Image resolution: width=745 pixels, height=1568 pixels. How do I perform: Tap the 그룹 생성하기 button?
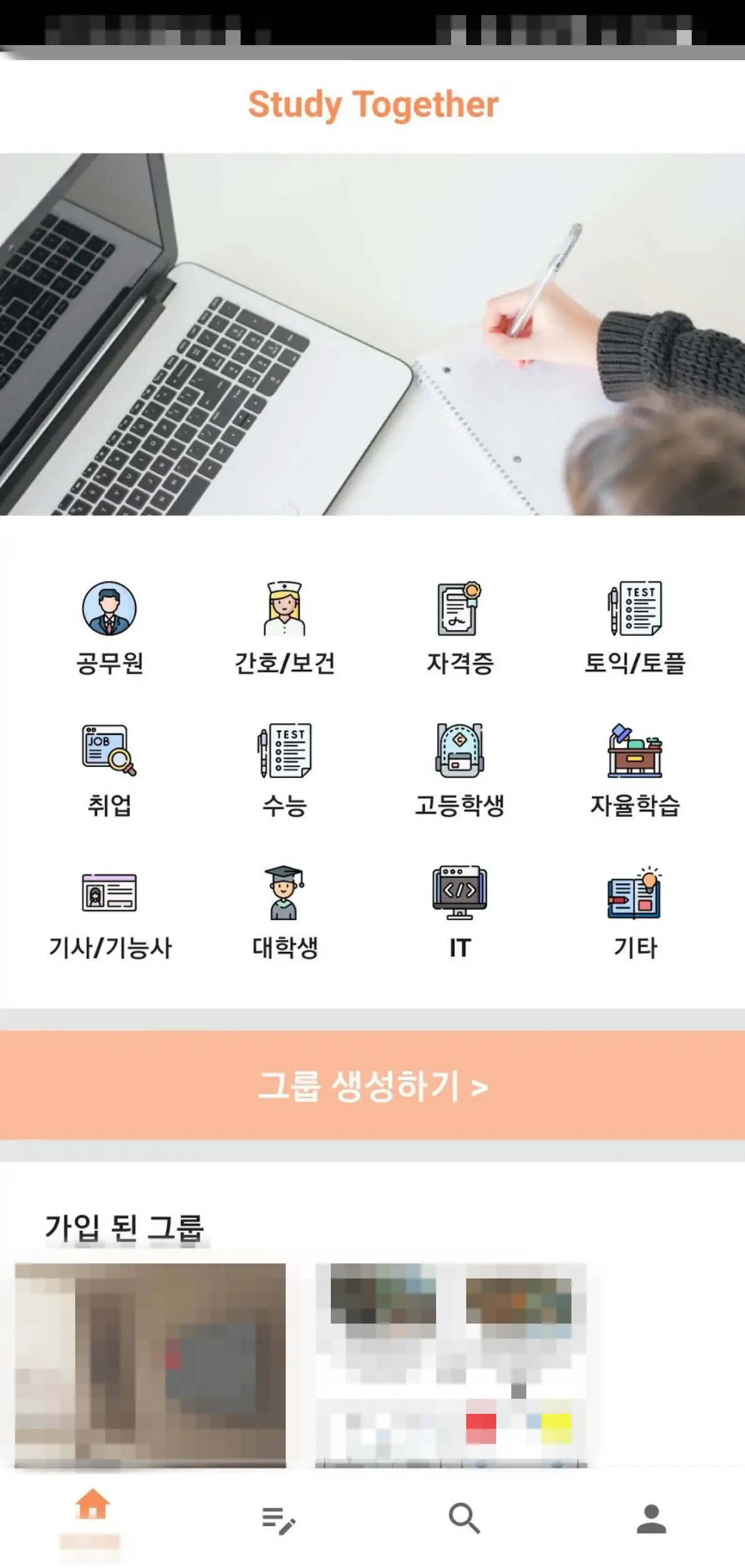(x=372, y=1085)
